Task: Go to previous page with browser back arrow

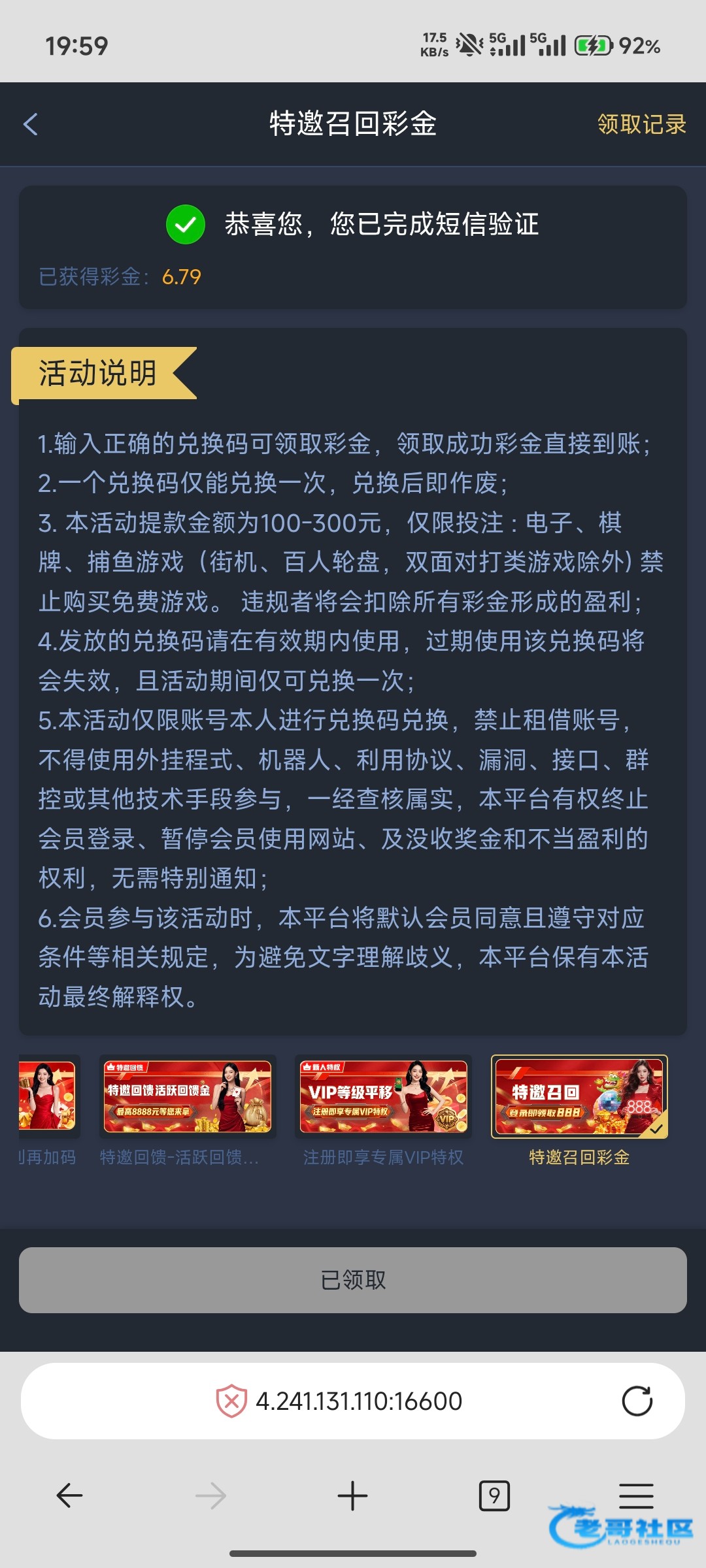Action: [69, 1495]
